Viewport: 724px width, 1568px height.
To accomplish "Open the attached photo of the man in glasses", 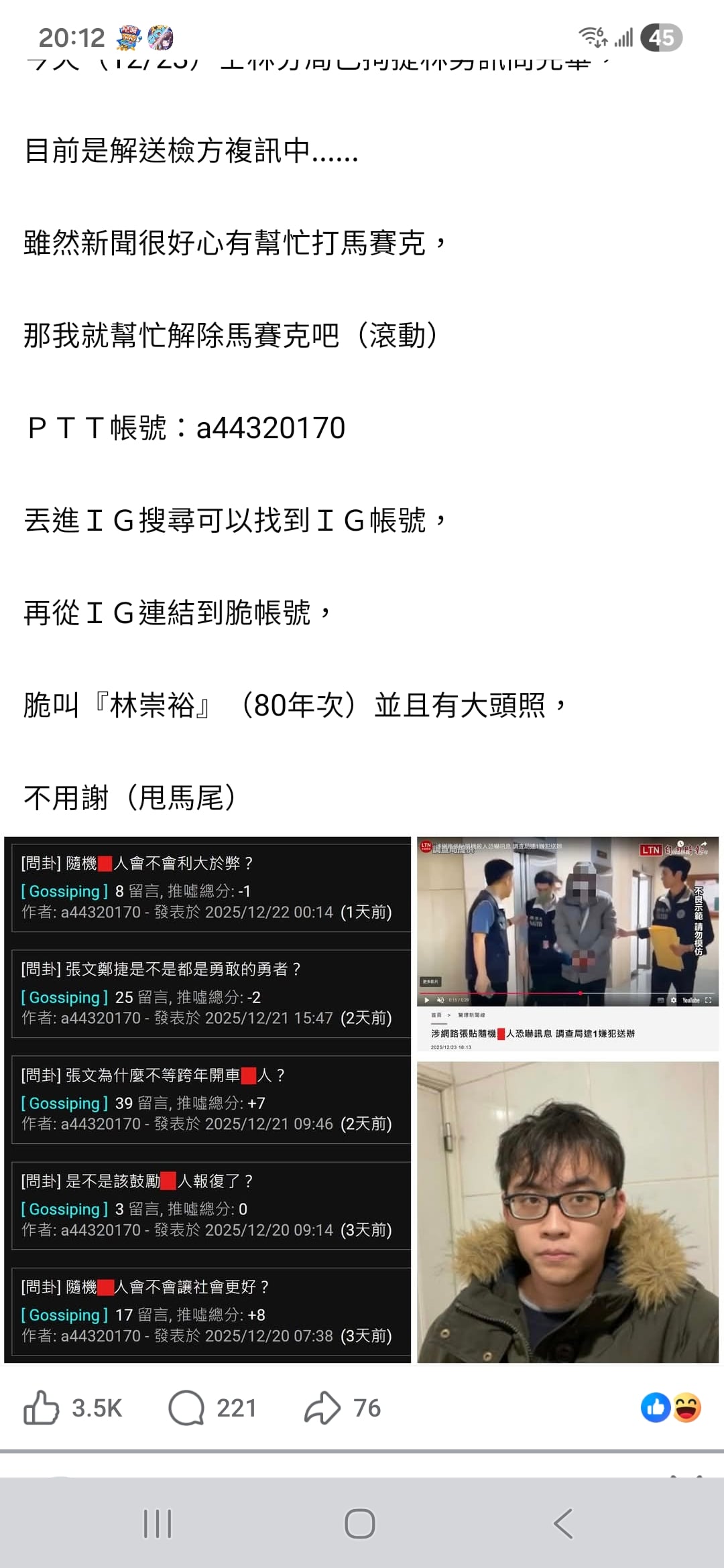I will 567,1212.
